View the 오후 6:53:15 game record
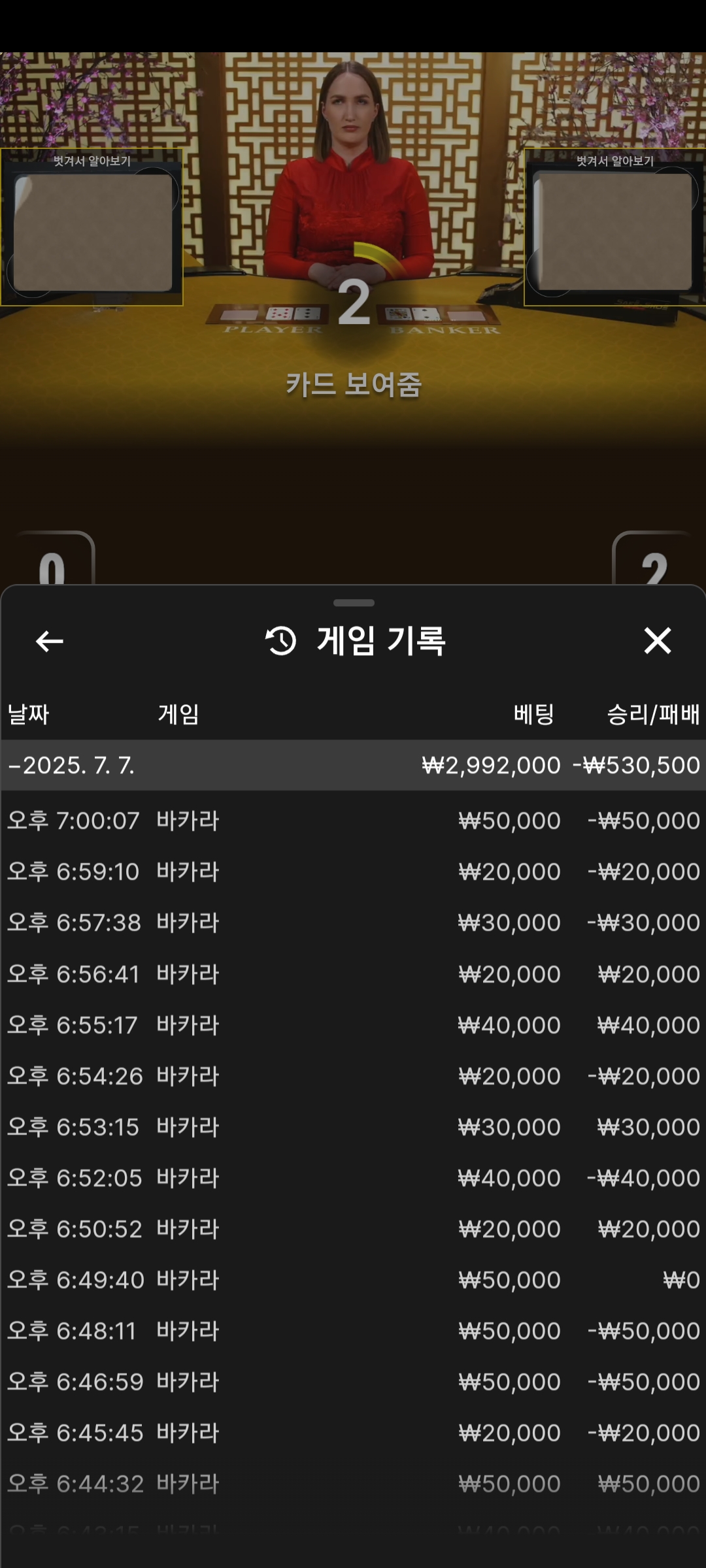The height and width of the screenshot is (1568, 706). pos(353,1127)
